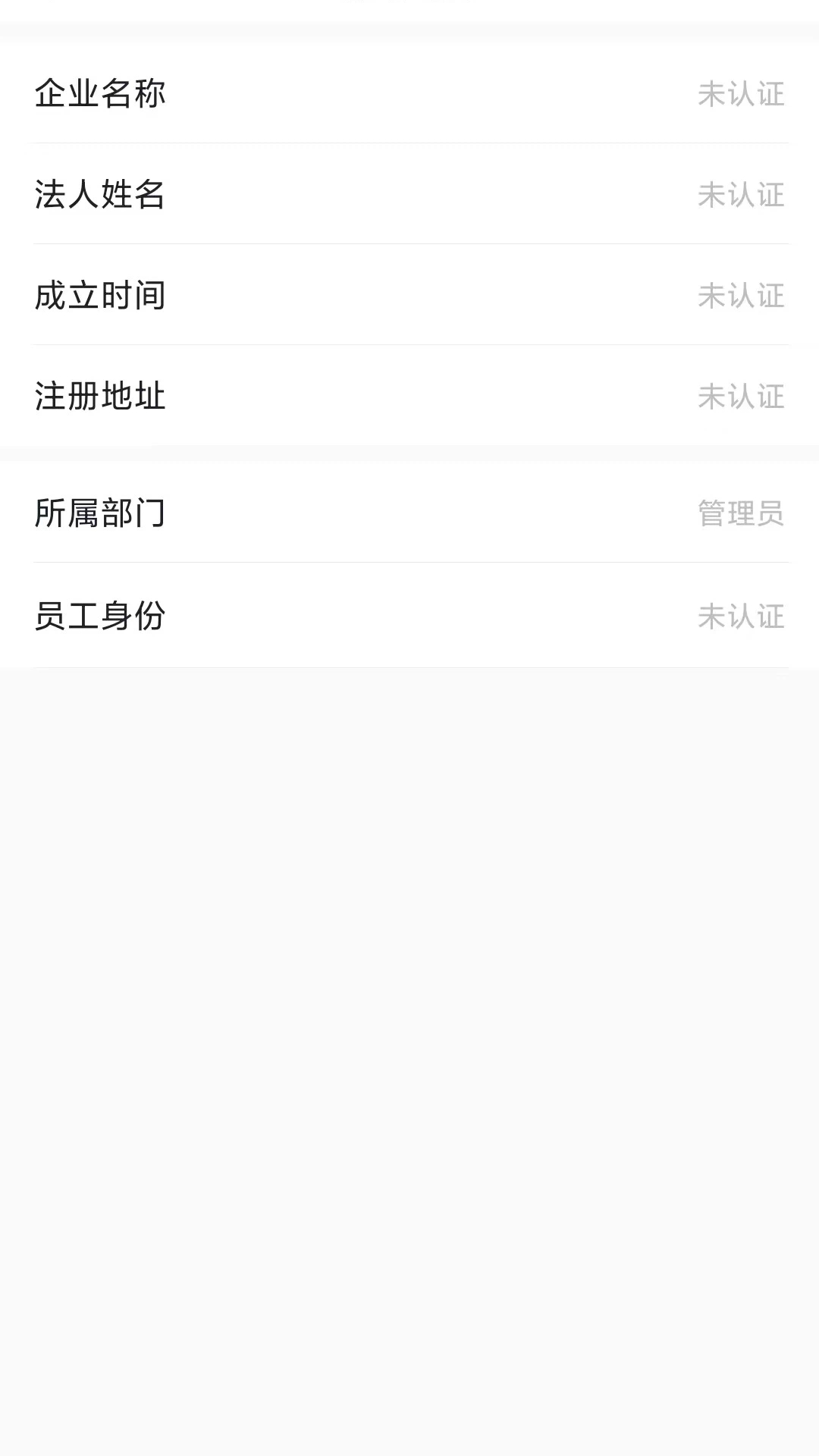Open the 法人姓名 row
This screenshot has height=1456, width=819.
pyautogui.click(x=409, y=196)
